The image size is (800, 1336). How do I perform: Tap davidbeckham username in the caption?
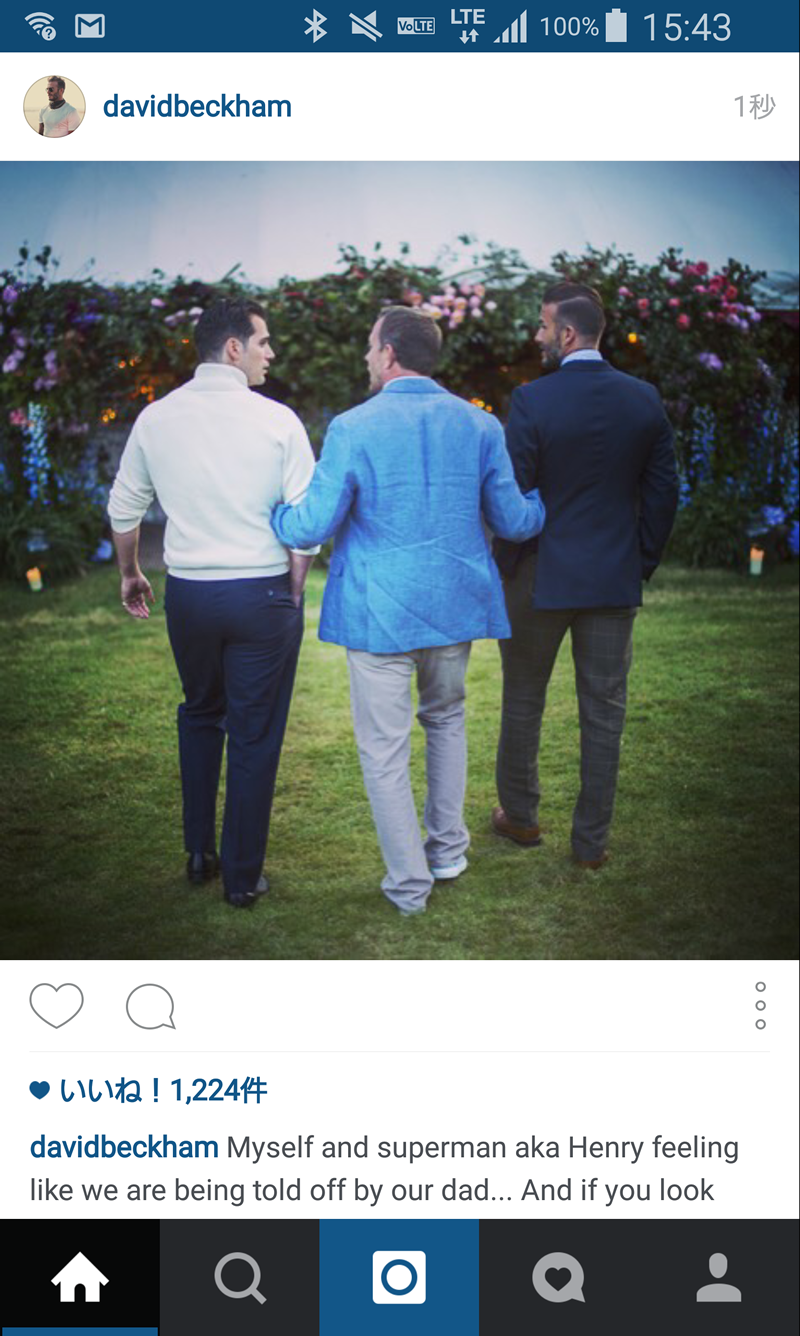pyautogui.click(x=124, y=1147)
